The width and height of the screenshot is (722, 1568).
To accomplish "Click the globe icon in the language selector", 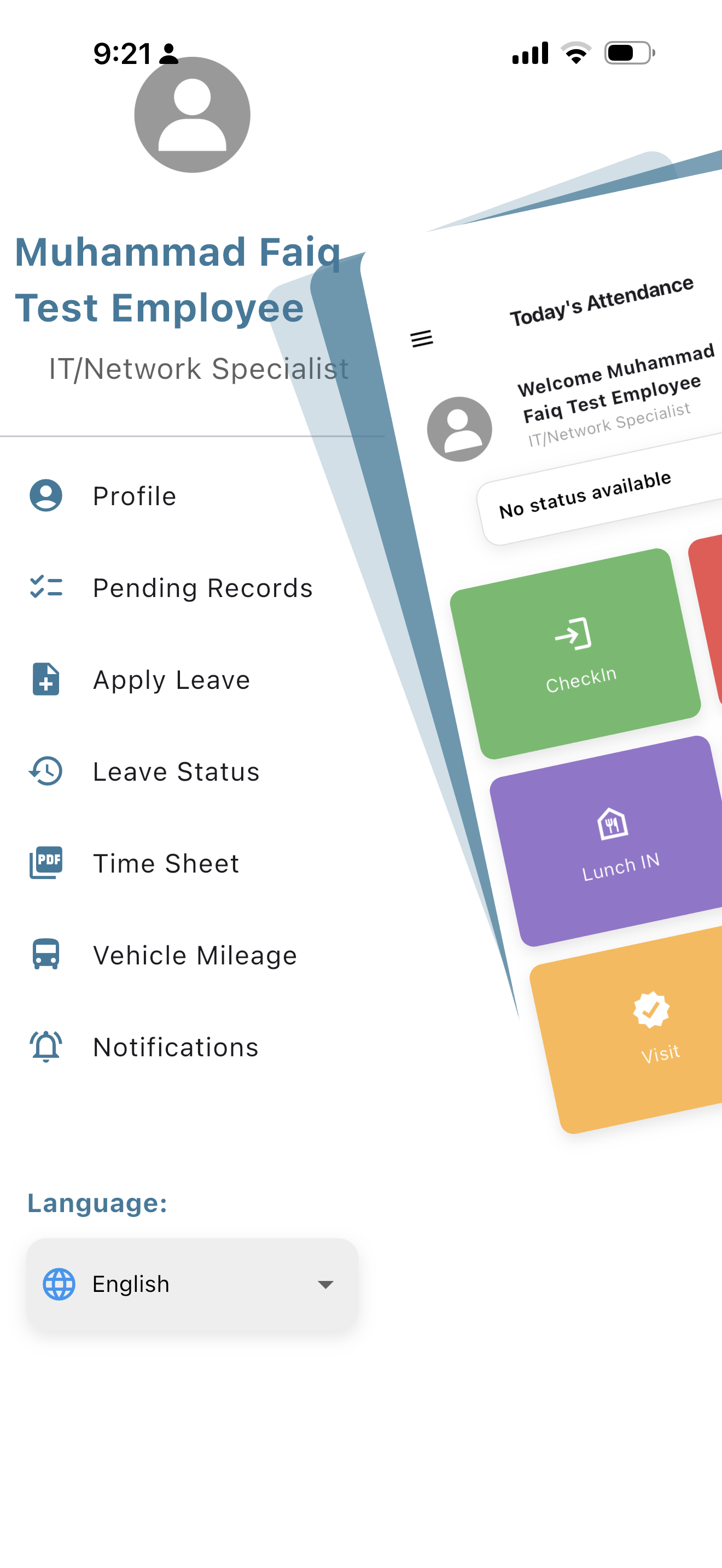I will pos(59,1284).
